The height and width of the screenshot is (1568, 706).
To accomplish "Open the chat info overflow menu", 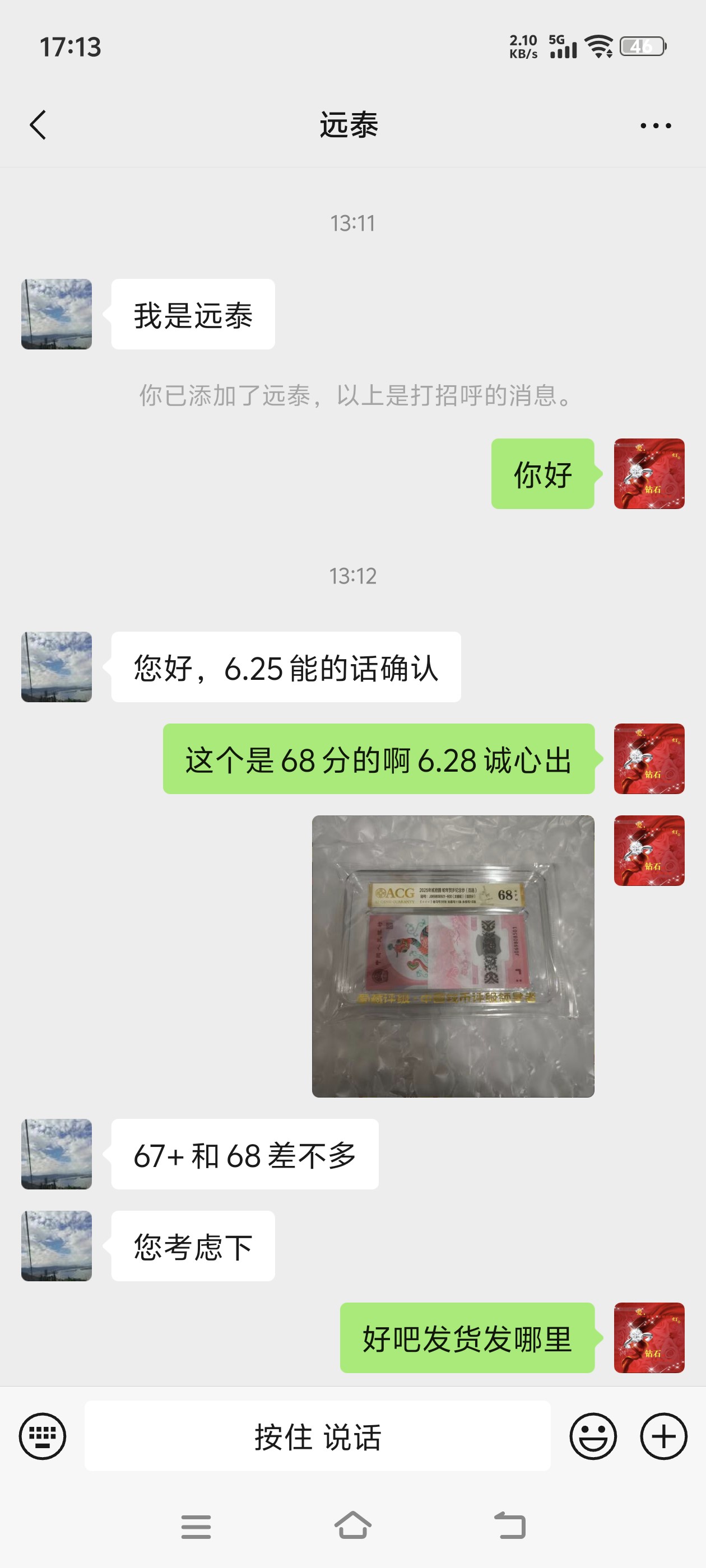I will [x=656, y=126].
